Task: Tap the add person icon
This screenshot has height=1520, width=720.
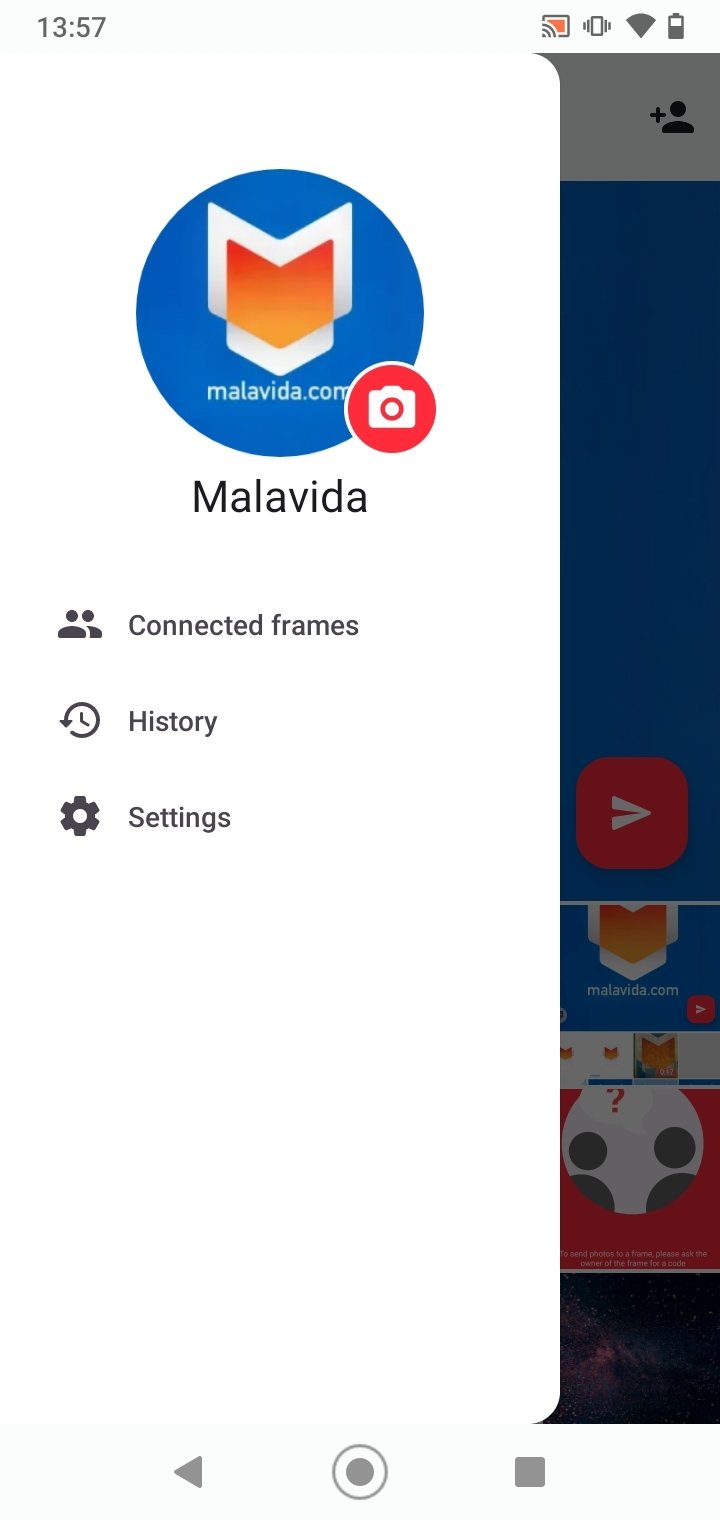Action: pos(672,118)
